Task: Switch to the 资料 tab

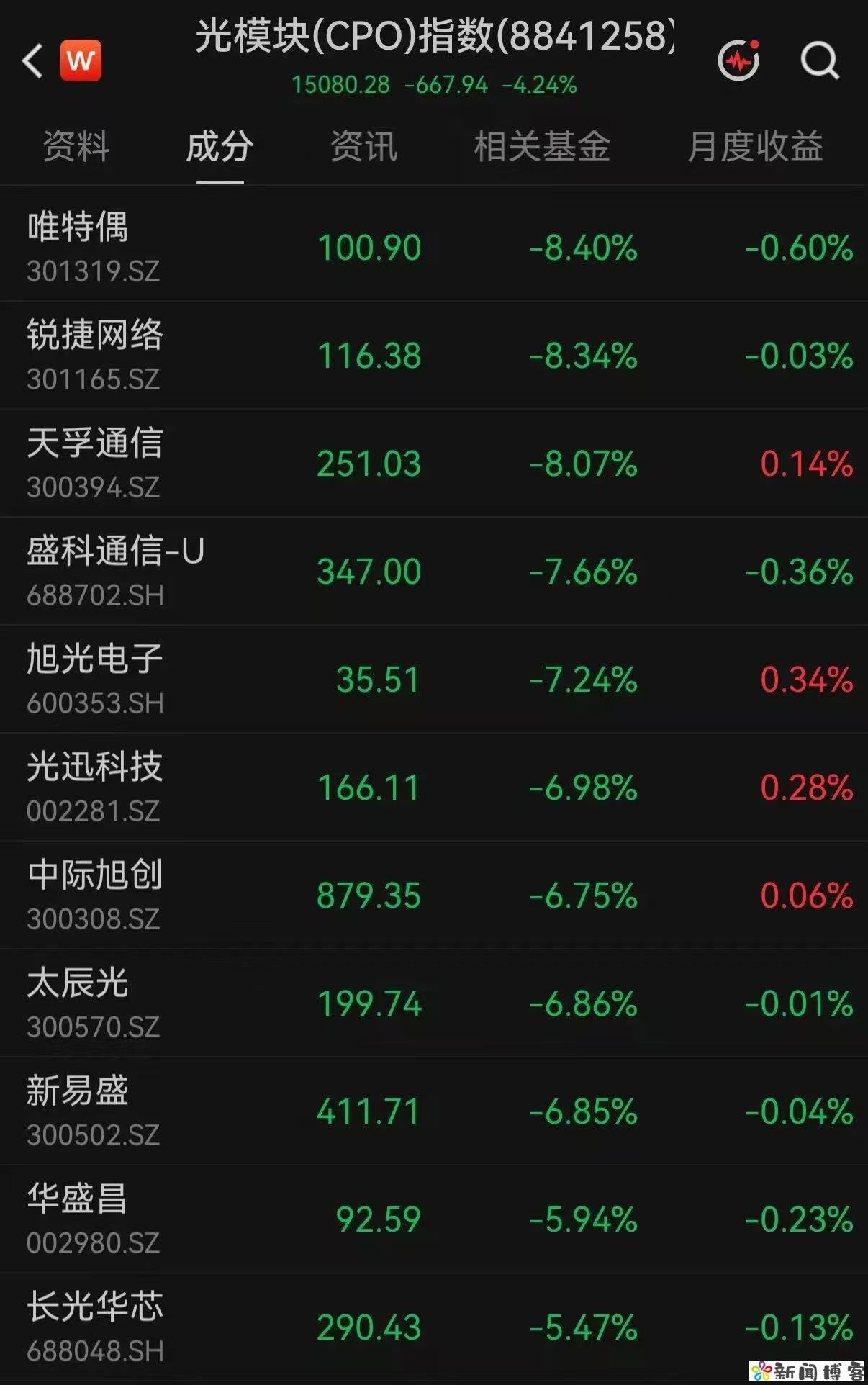Action: pos(76,147)
